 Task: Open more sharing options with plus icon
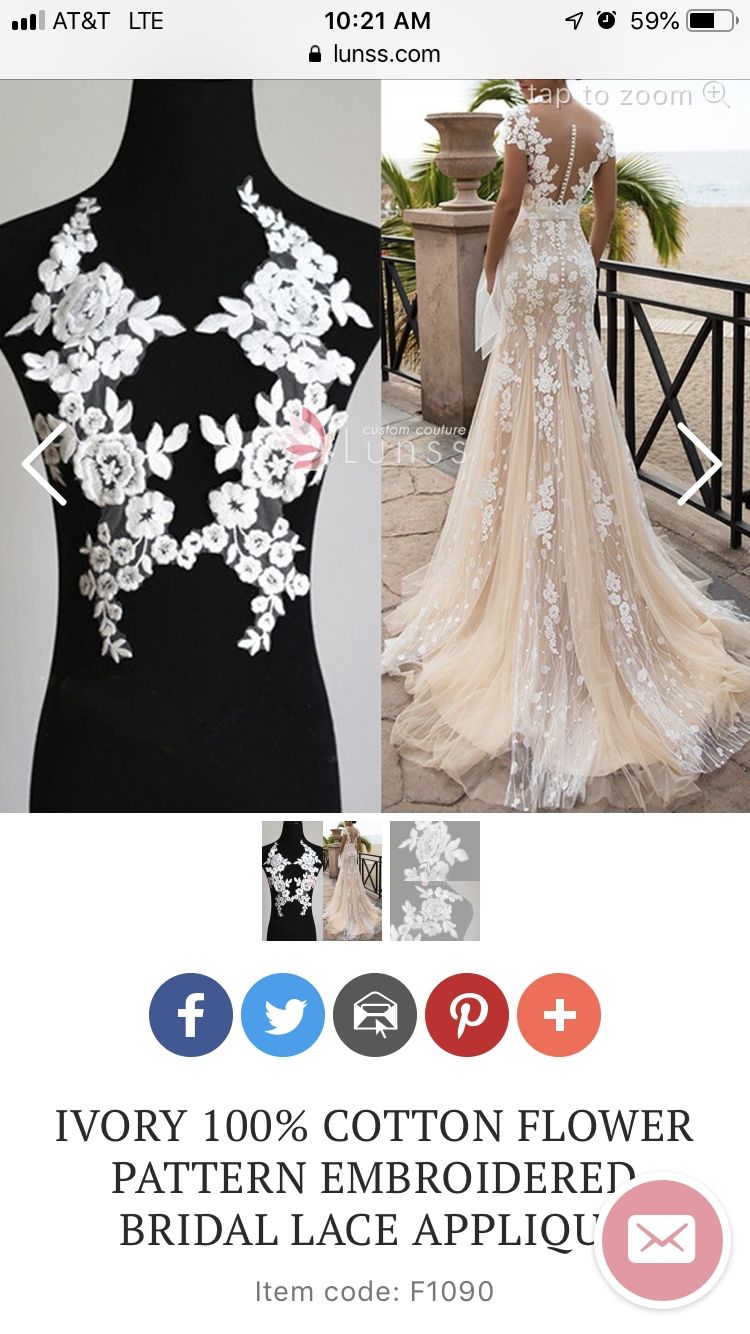click(x=559, y=1015)
